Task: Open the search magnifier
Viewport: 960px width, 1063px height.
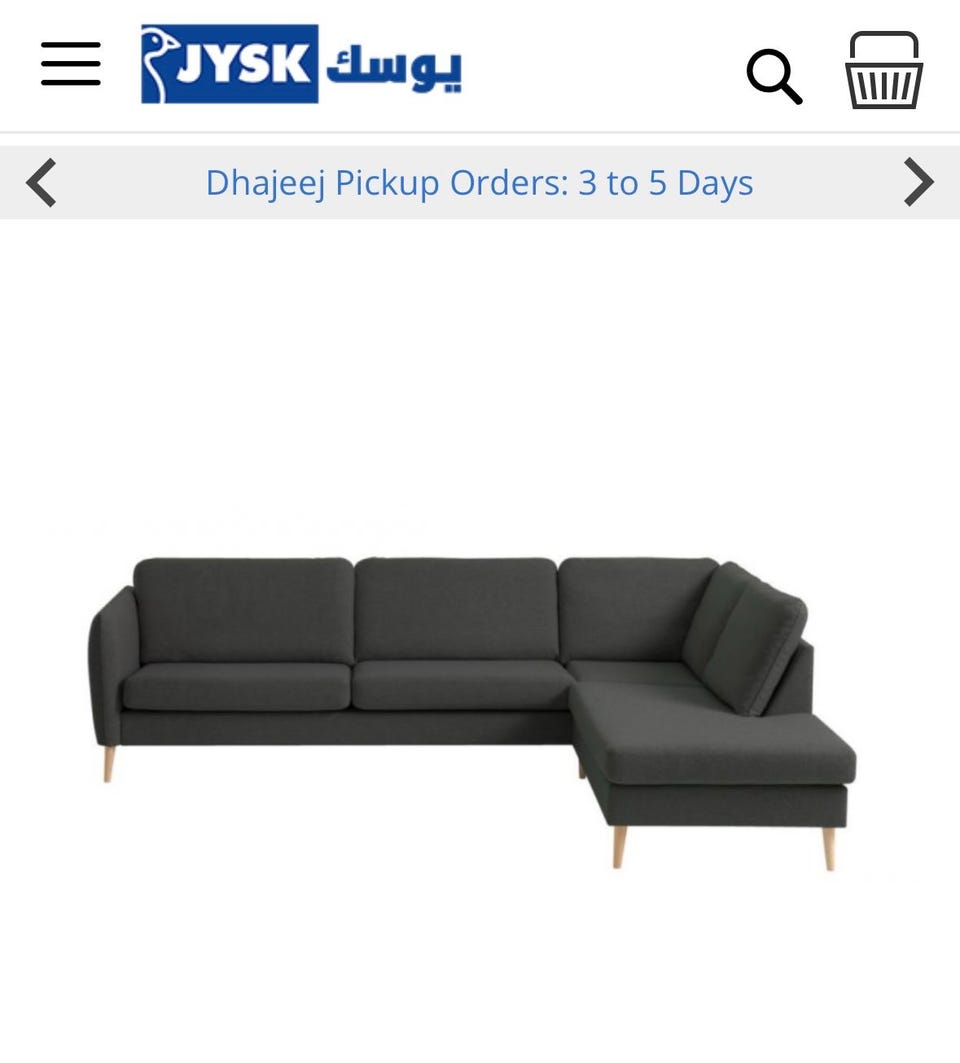Action: 774,76
